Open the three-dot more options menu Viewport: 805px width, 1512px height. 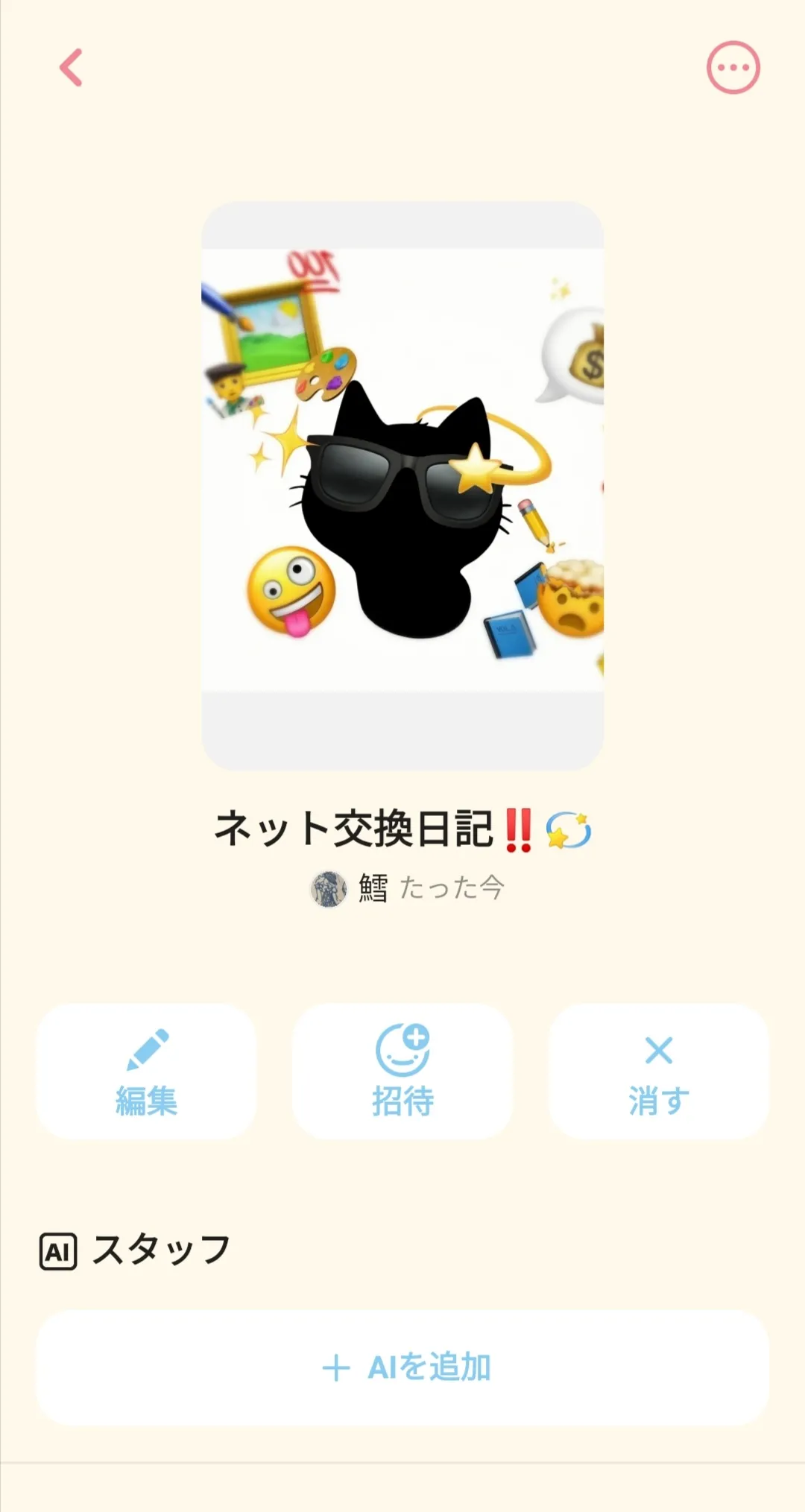[x=733, y=67]
